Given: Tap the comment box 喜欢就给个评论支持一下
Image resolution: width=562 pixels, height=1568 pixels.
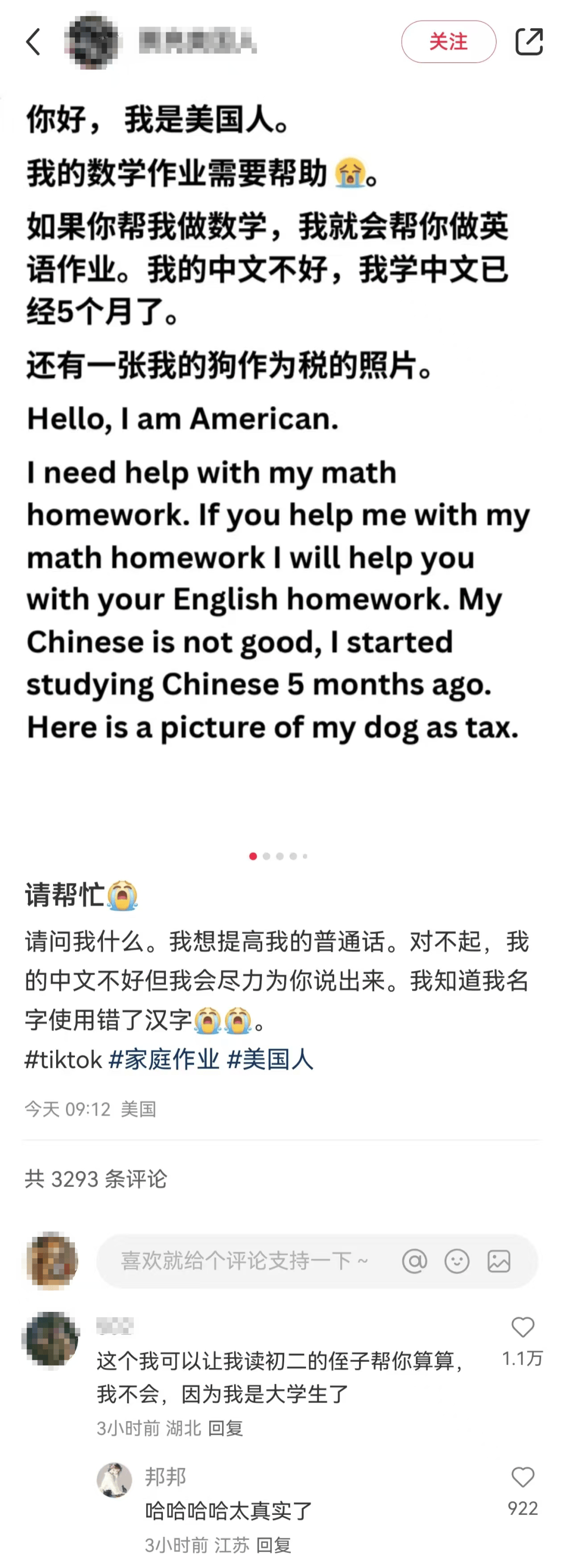Looking at the screenshot, I should click(244, 1261).
